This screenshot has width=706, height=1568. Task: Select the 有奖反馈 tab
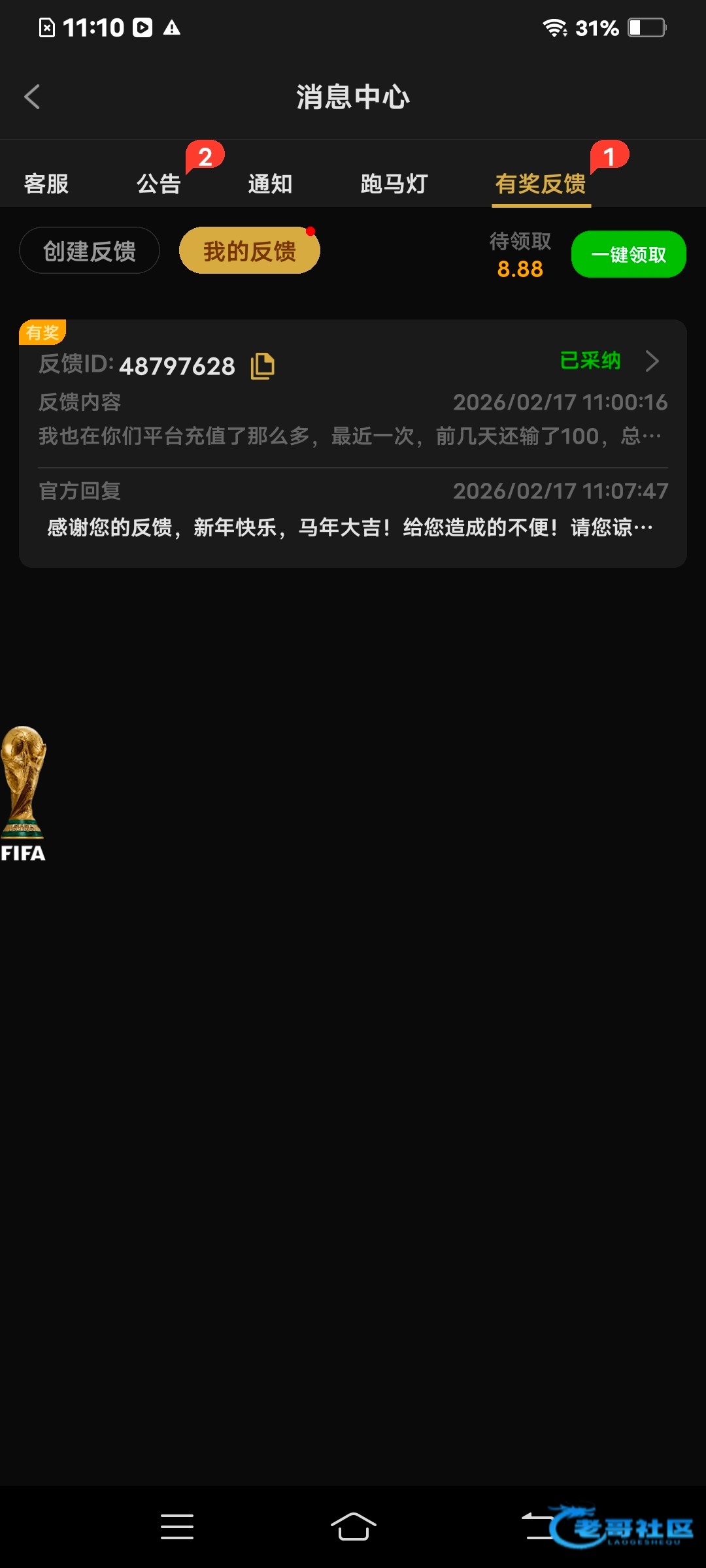pyautogui.click(x=541, y=184)
